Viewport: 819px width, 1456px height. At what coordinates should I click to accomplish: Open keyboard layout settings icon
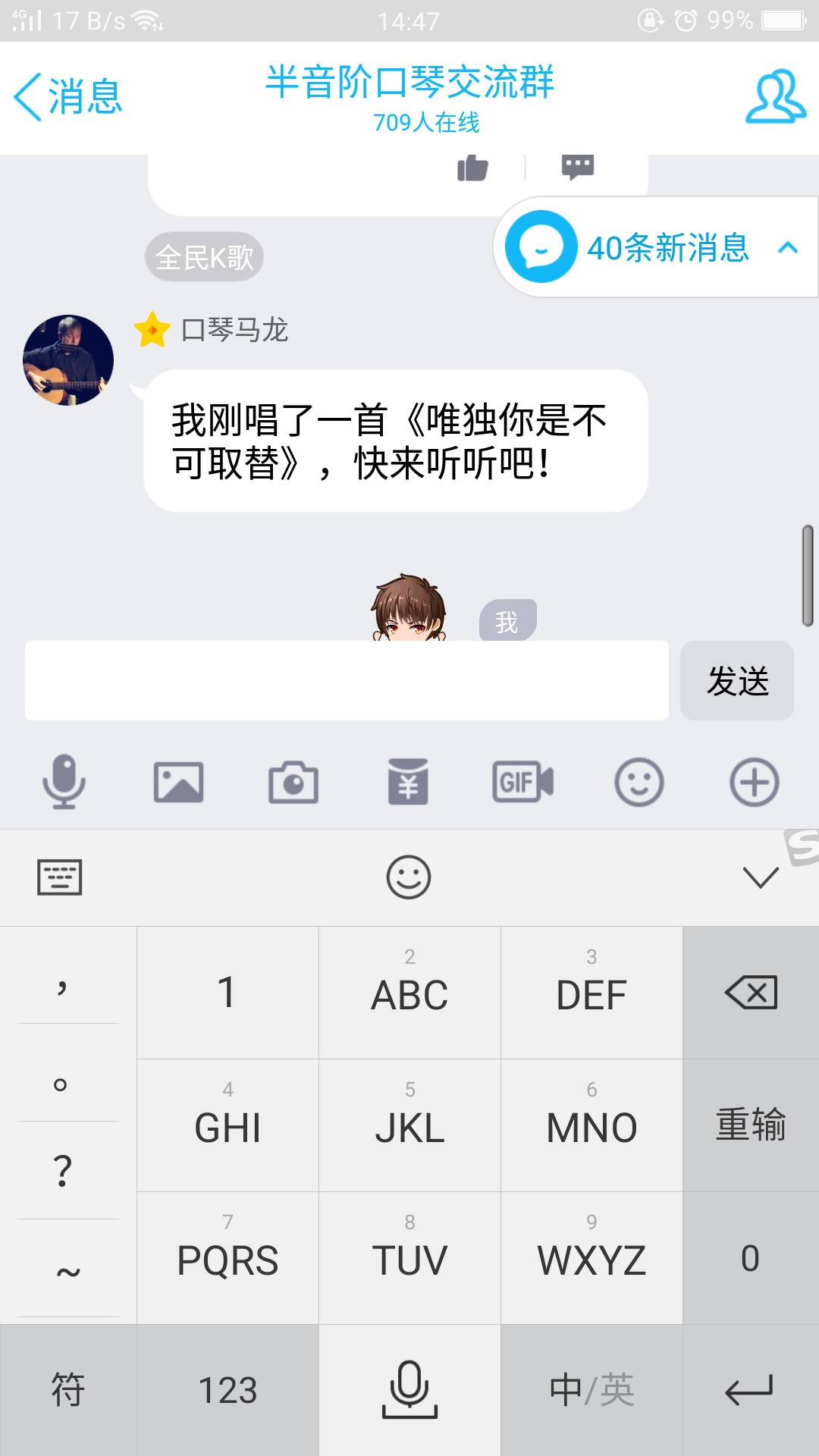tap(61, 877)
